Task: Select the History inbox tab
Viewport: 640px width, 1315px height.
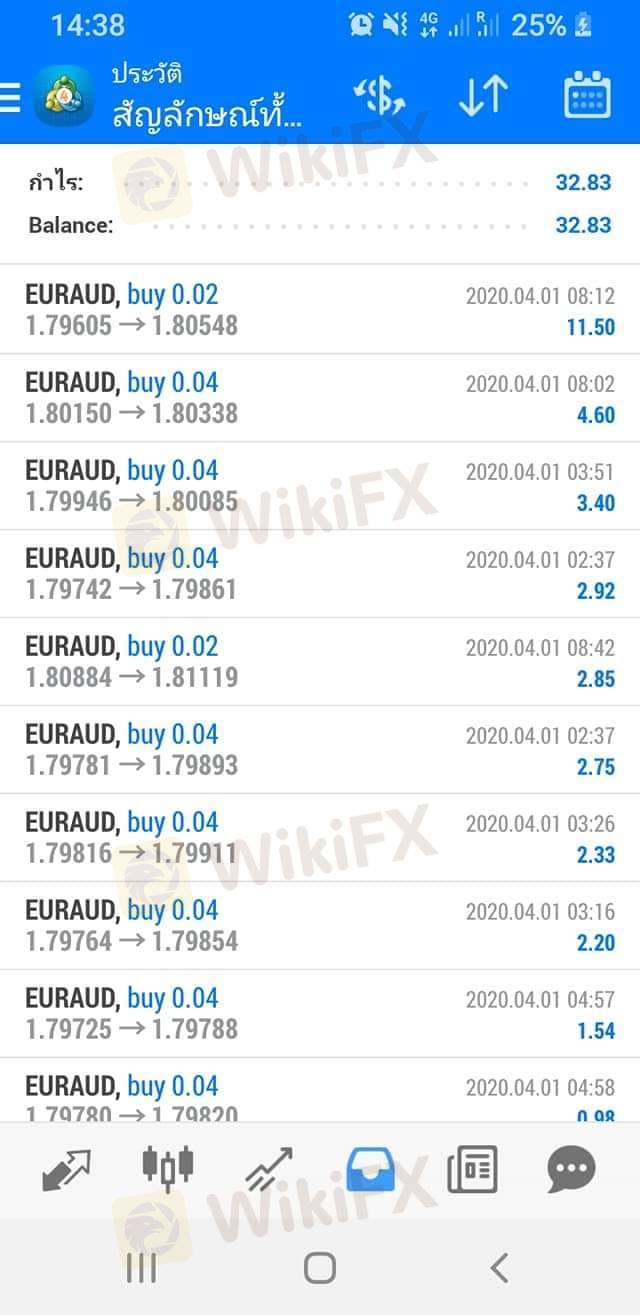Action: click(x=370, y=1169)
